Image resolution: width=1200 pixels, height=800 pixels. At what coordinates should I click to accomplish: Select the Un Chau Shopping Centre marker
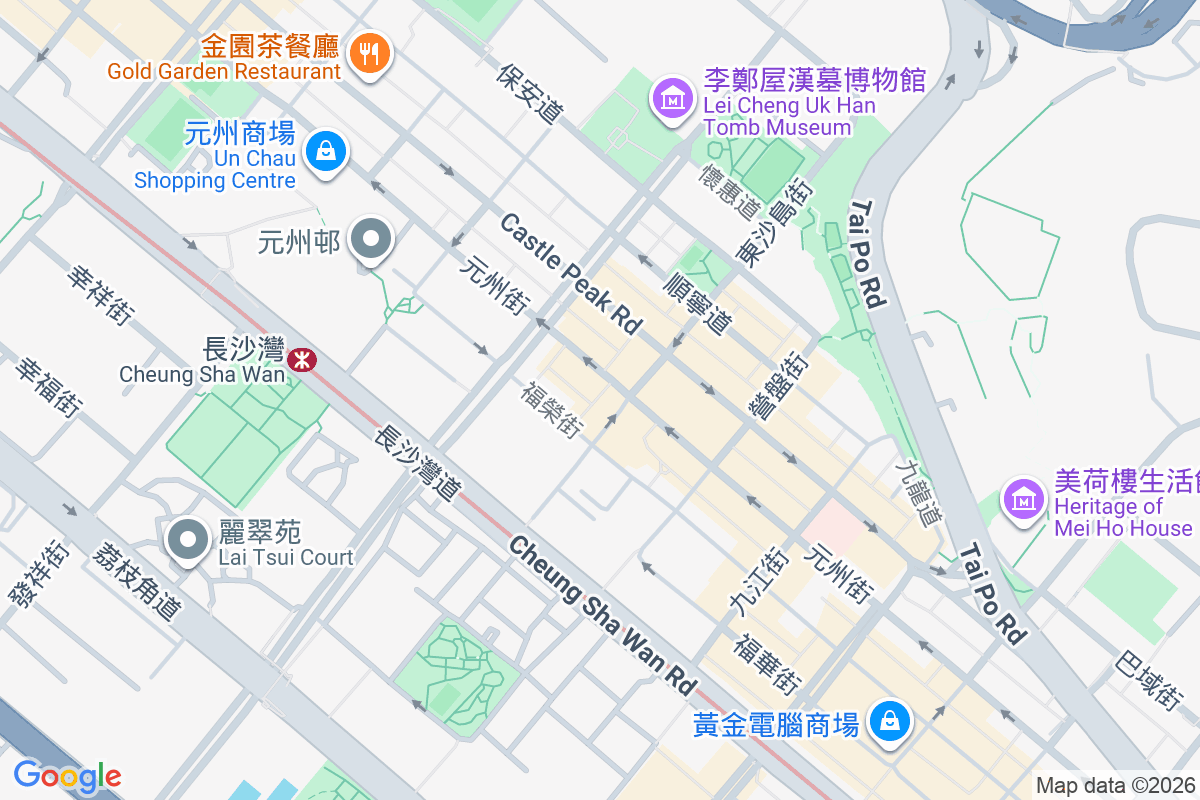[x=325, y=153]
